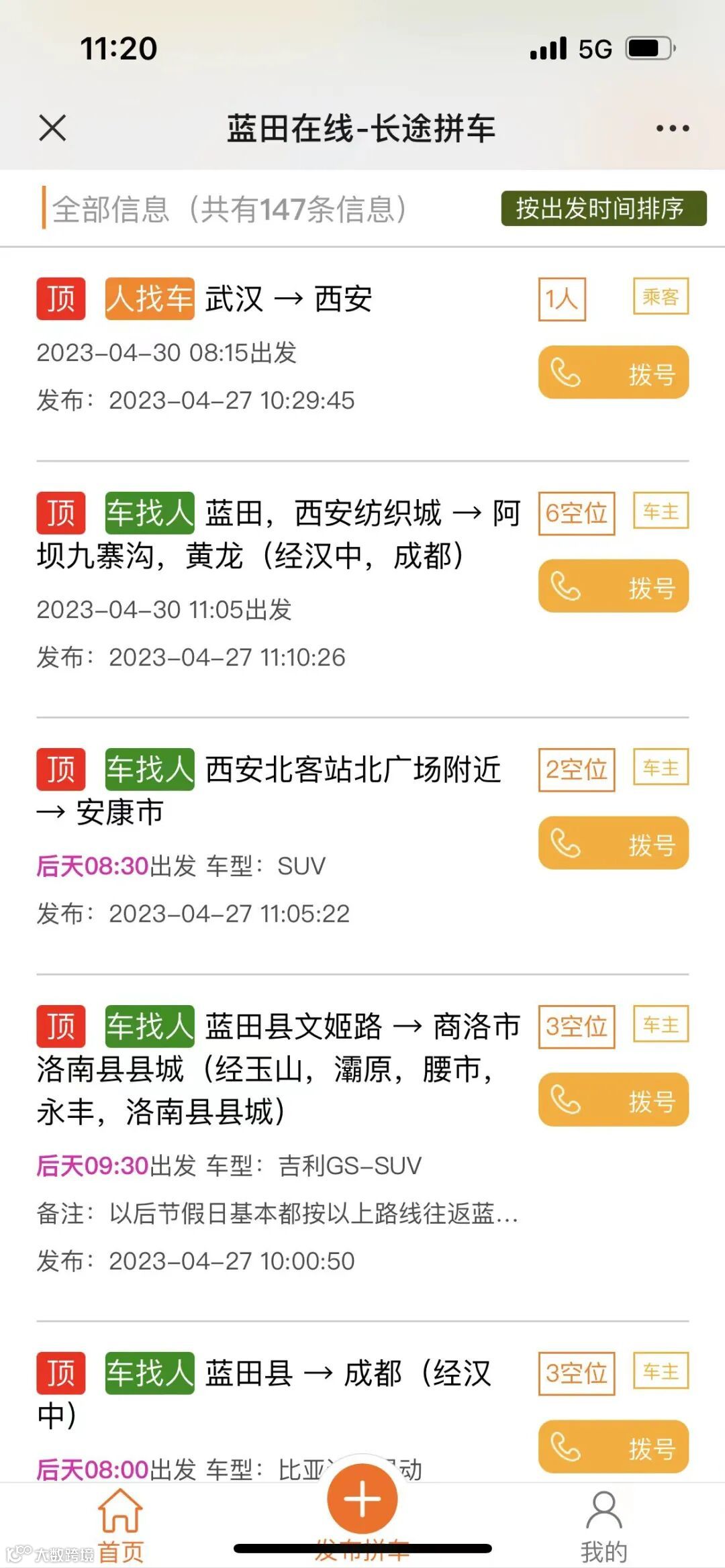Dial the driver going to 阿坝九寨沟
This screenshot has width=725, height=1568.
tap(613, 586)
